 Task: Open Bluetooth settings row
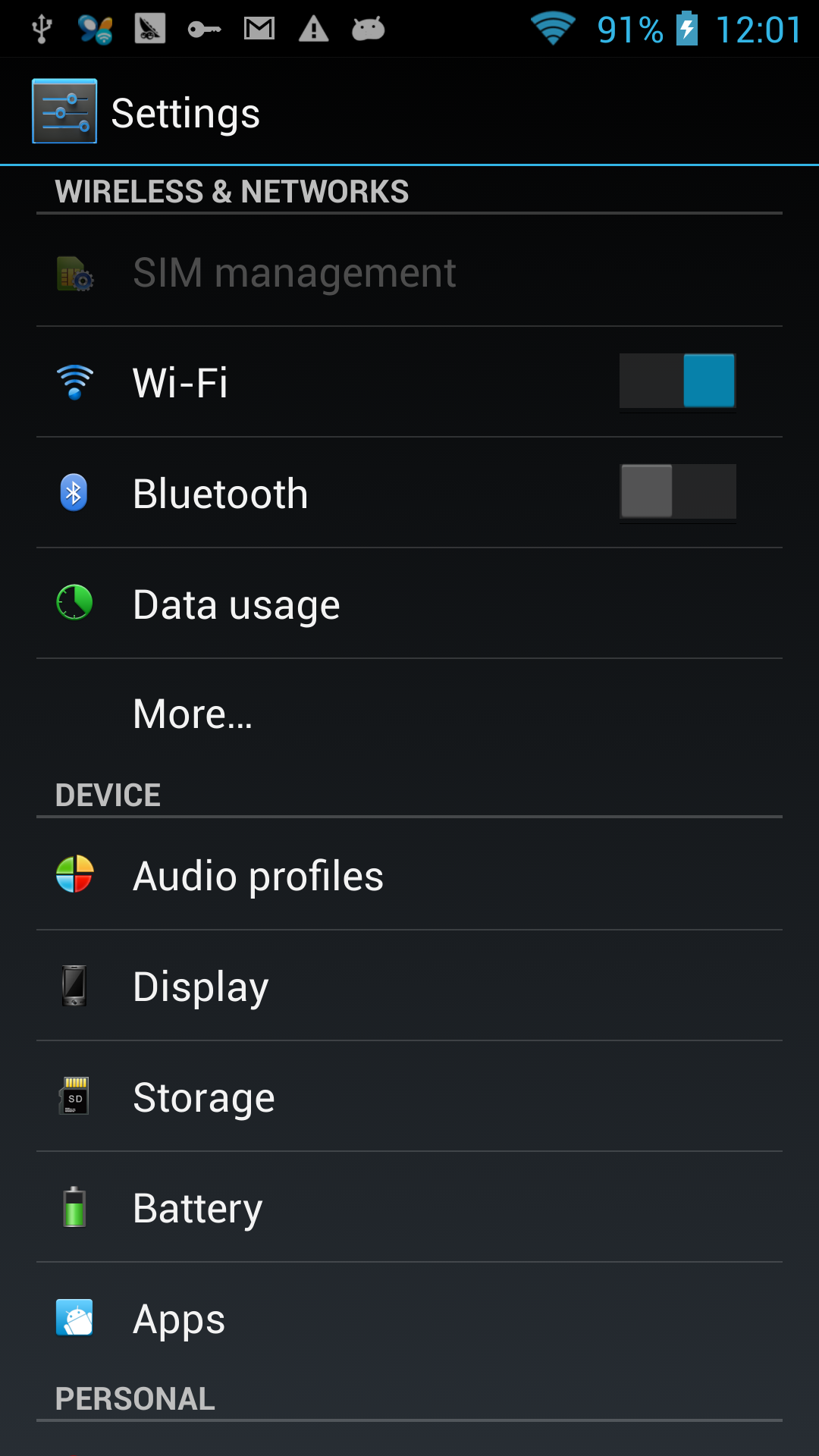(409, 493)
